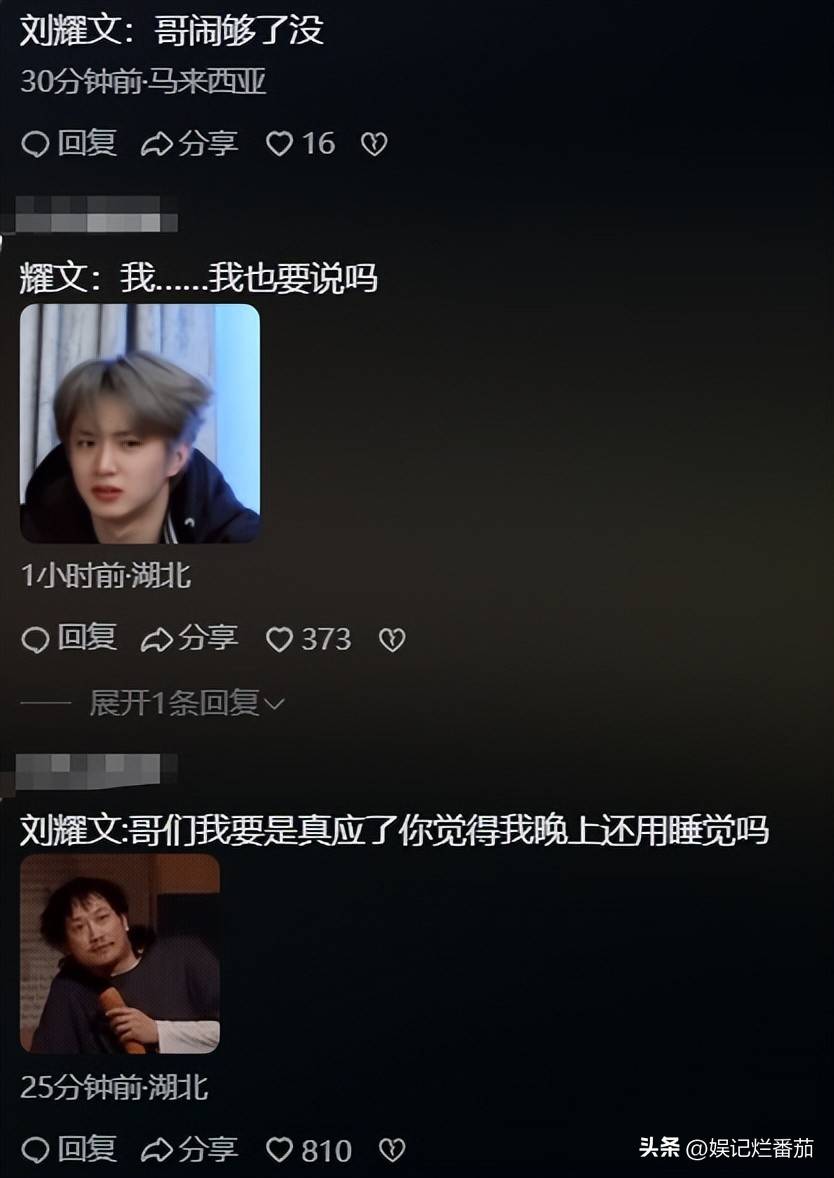
Task: Like the comment with 373 likes
Action: (x=279, y=639)
